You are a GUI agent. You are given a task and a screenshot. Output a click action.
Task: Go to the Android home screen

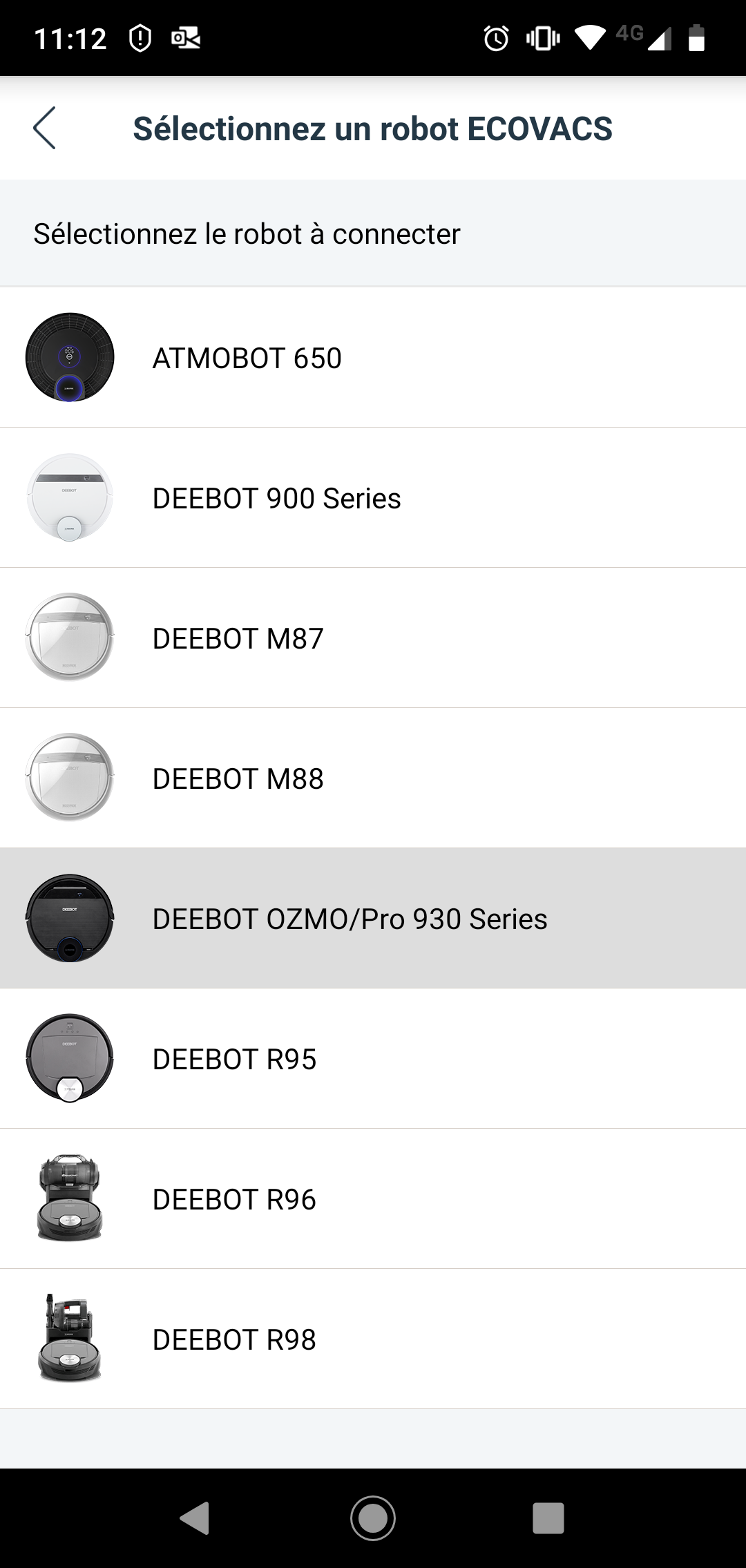click(x=373, y=1518)
